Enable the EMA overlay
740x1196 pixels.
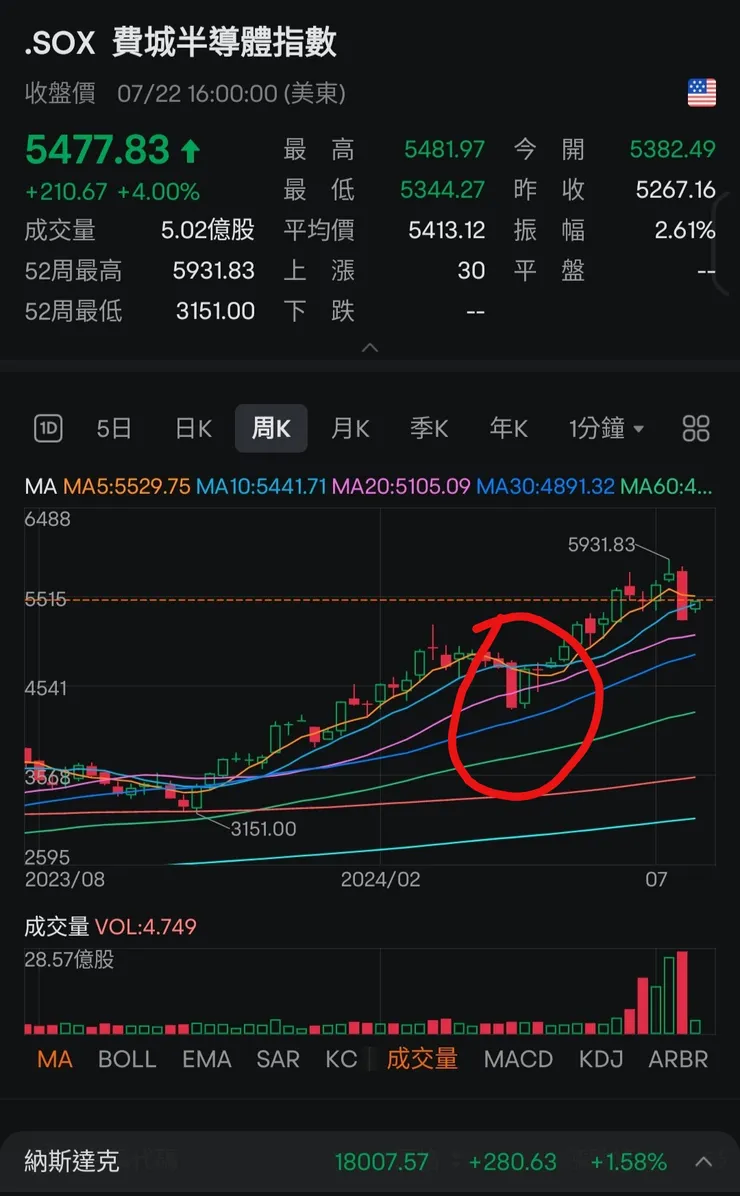pos(206,1059)
